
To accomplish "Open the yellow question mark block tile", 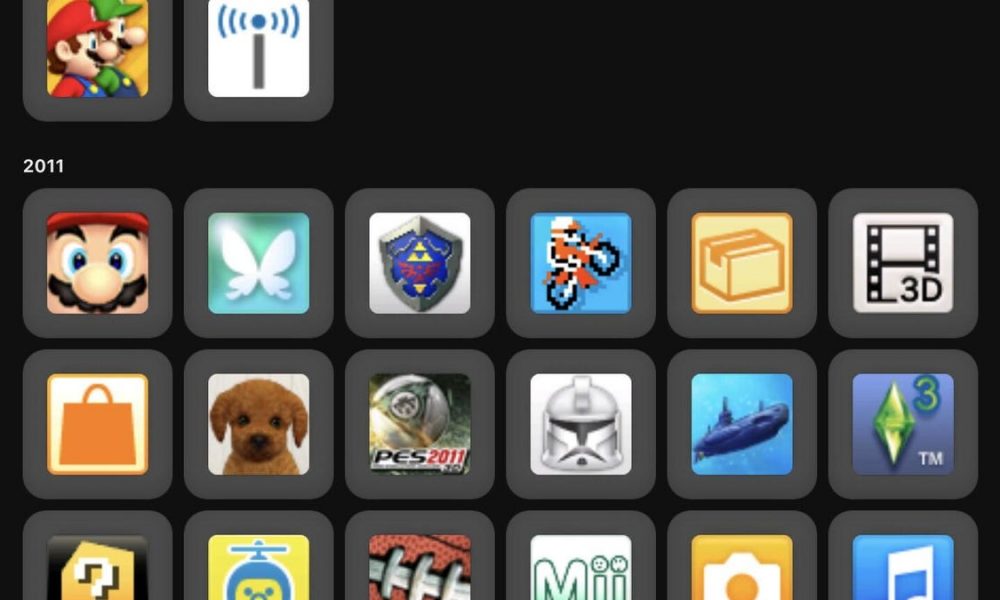I will [x=97, y=566].
